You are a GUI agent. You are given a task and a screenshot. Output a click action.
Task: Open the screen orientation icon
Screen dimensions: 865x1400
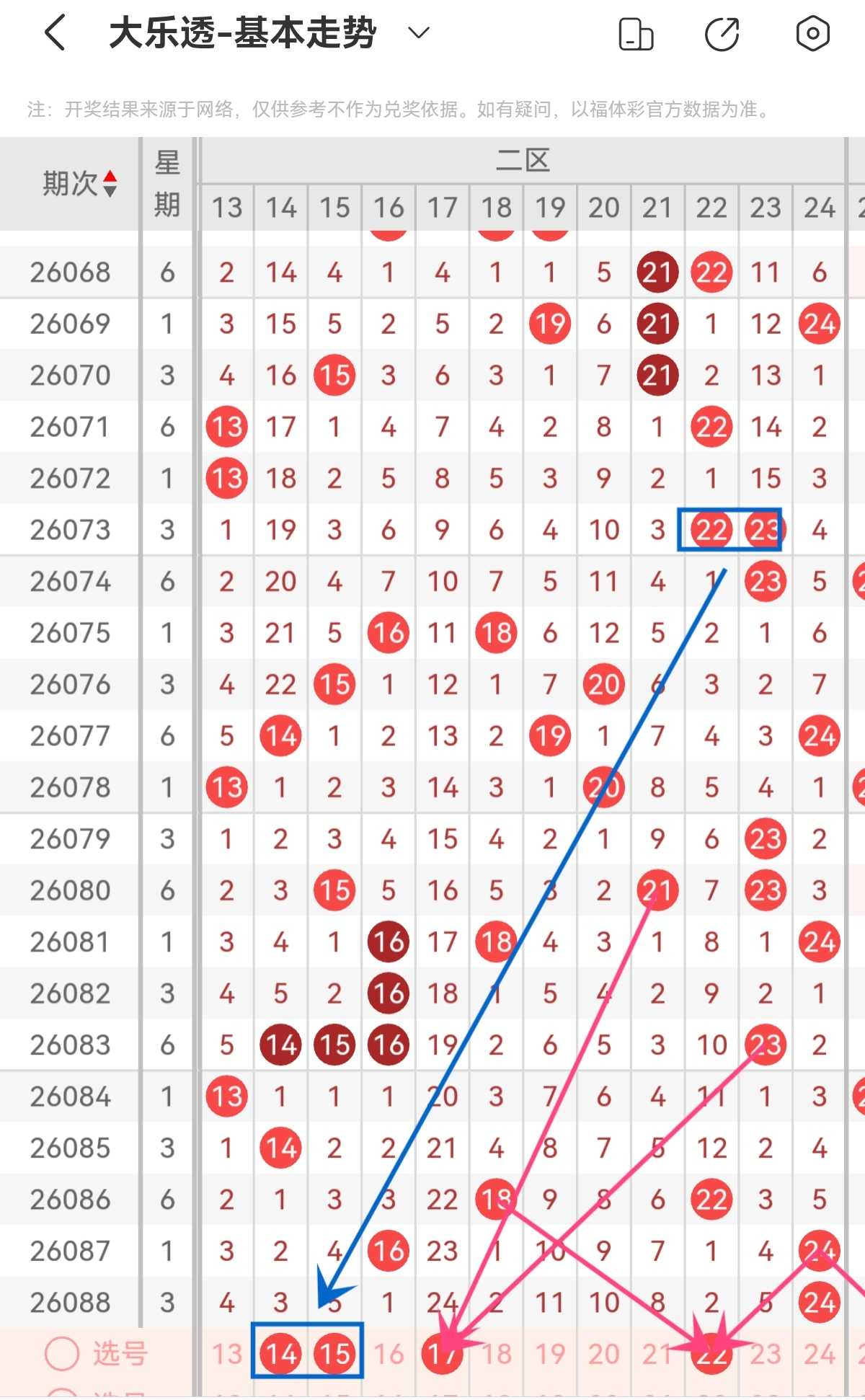[x=636, y=34]
